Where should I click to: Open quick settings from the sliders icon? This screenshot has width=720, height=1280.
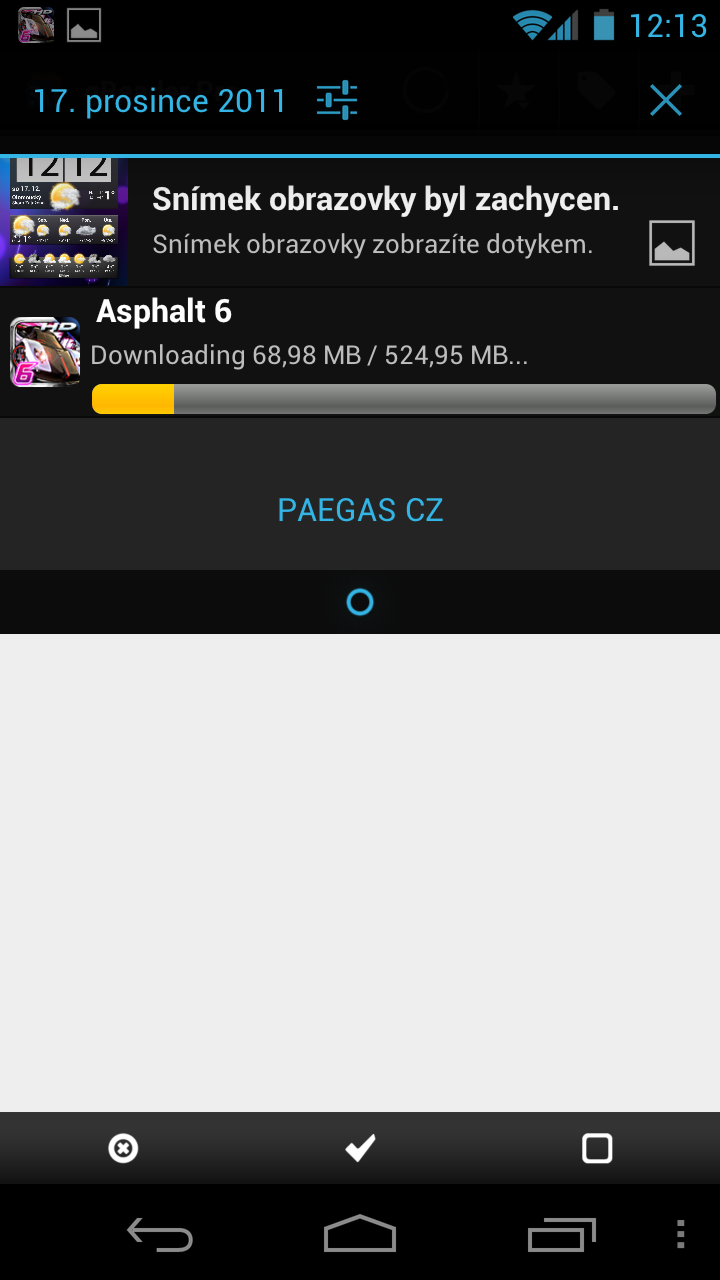(x=337, y=100)
